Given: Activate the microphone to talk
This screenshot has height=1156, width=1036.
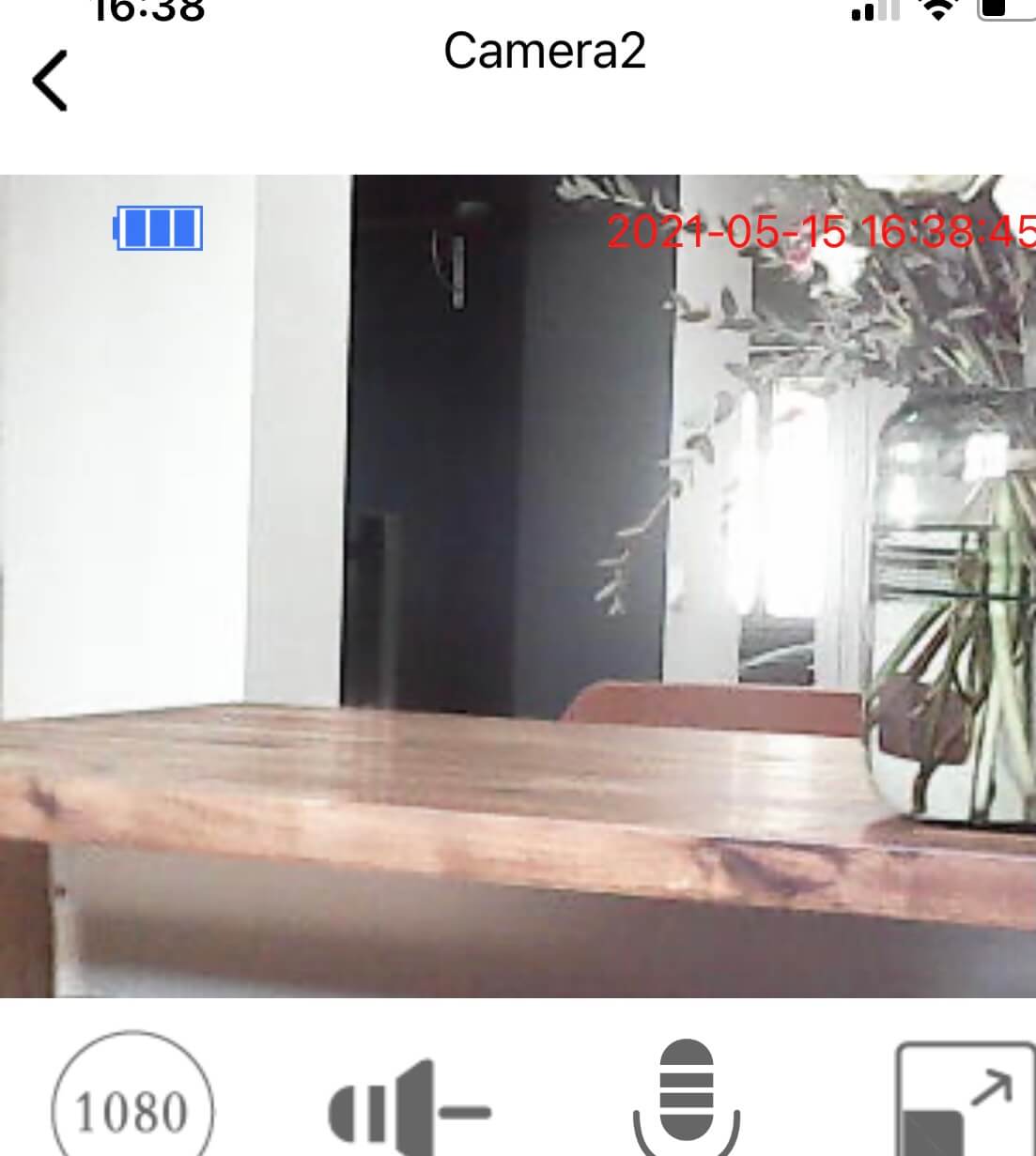Looking at the screenshot, I should 687,1101.
